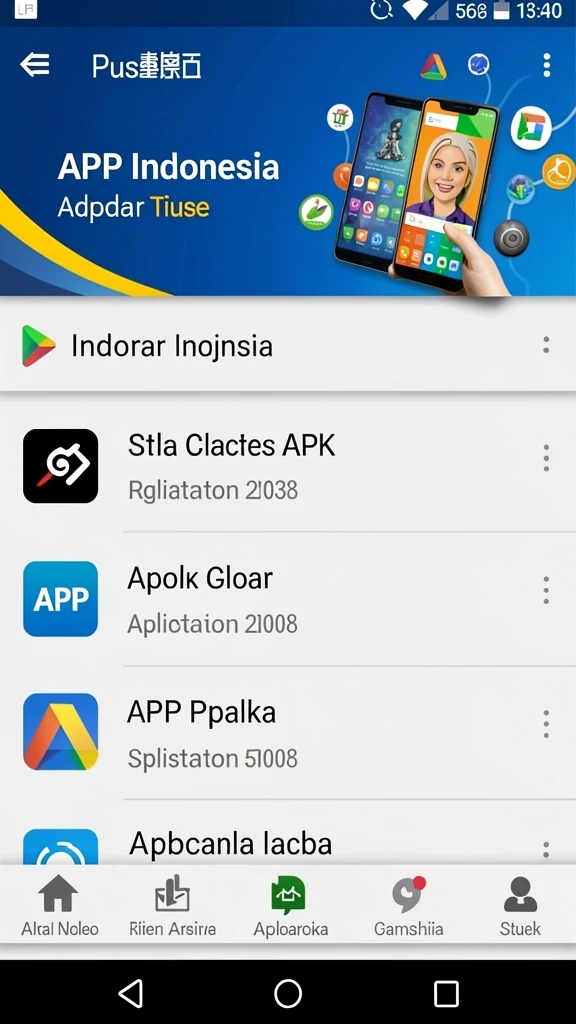Open the Stla Clactes APK row
The width and height of the screenshot is (576, 1024).
click(x=288, y=466)
